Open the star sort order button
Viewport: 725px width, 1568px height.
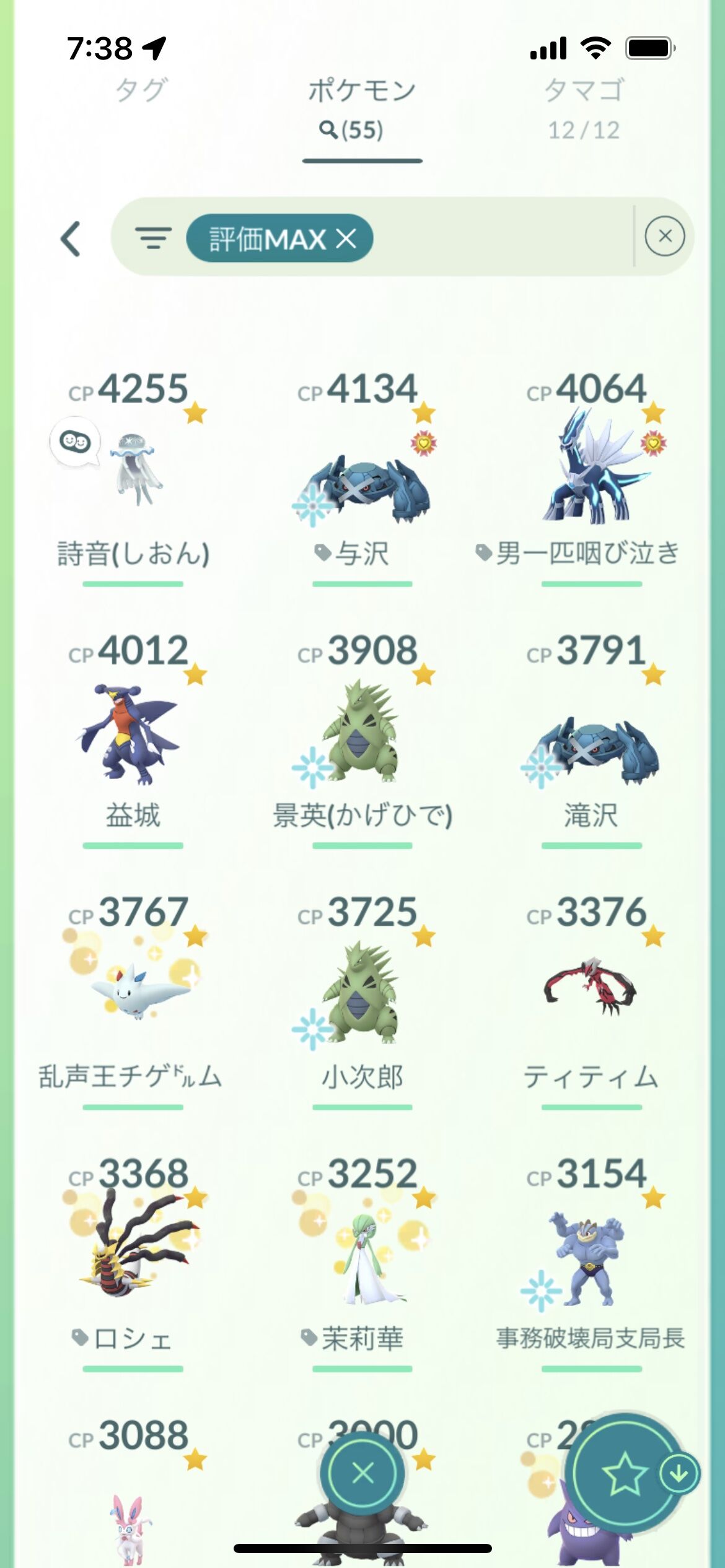tap(625, 1474)
